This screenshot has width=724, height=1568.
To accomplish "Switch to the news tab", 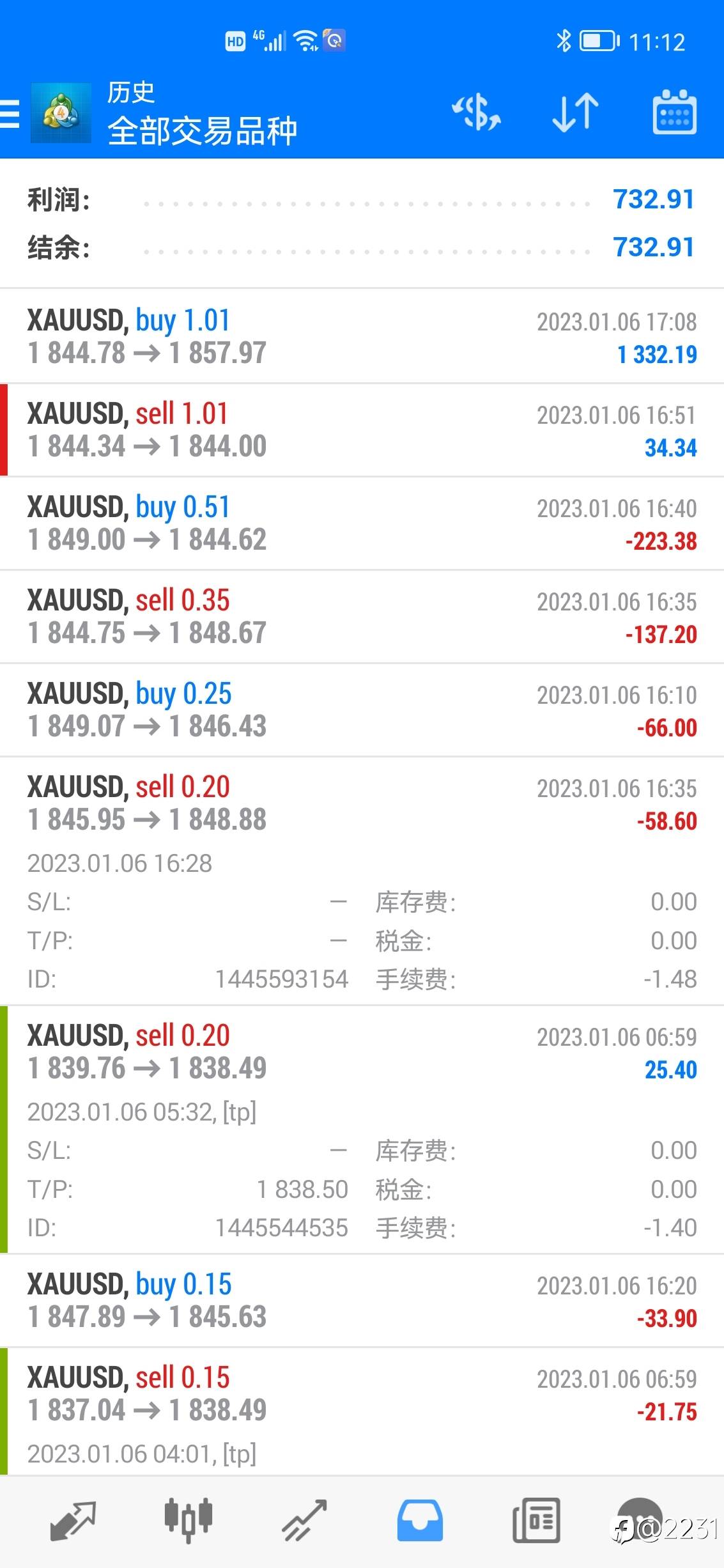I will coord(535,1520).
